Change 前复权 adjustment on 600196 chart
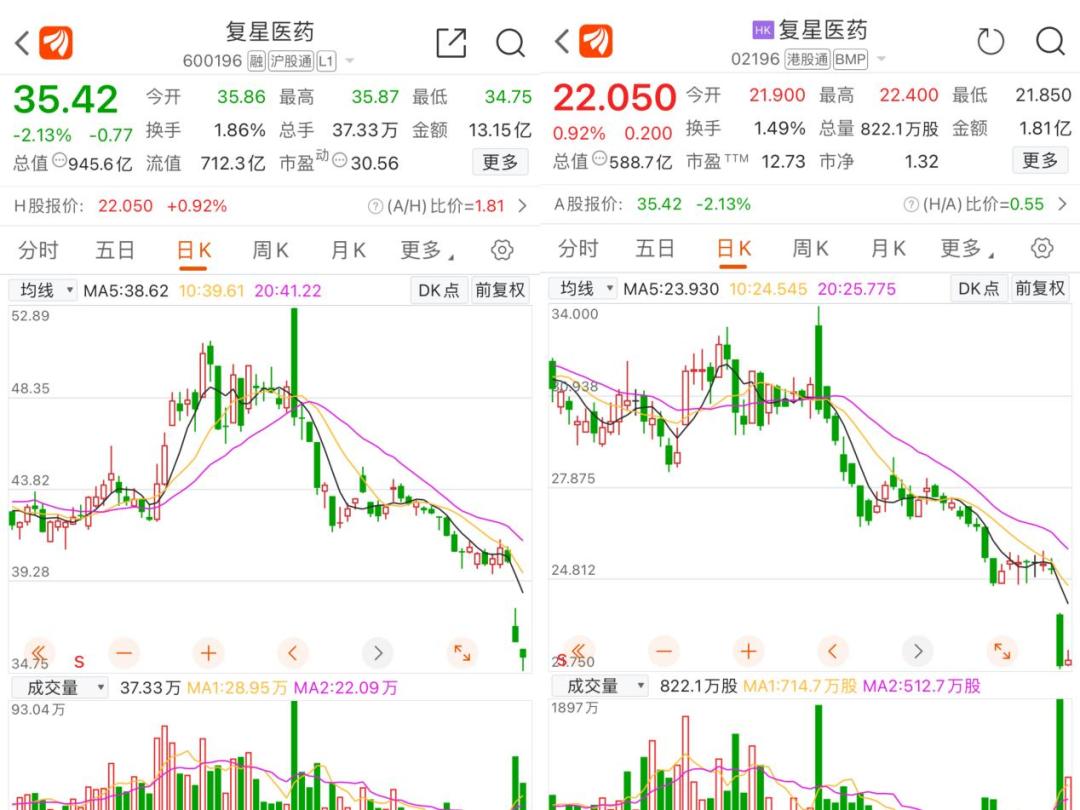The height and width of the screenshot is (810, 1080). (500, 290)
